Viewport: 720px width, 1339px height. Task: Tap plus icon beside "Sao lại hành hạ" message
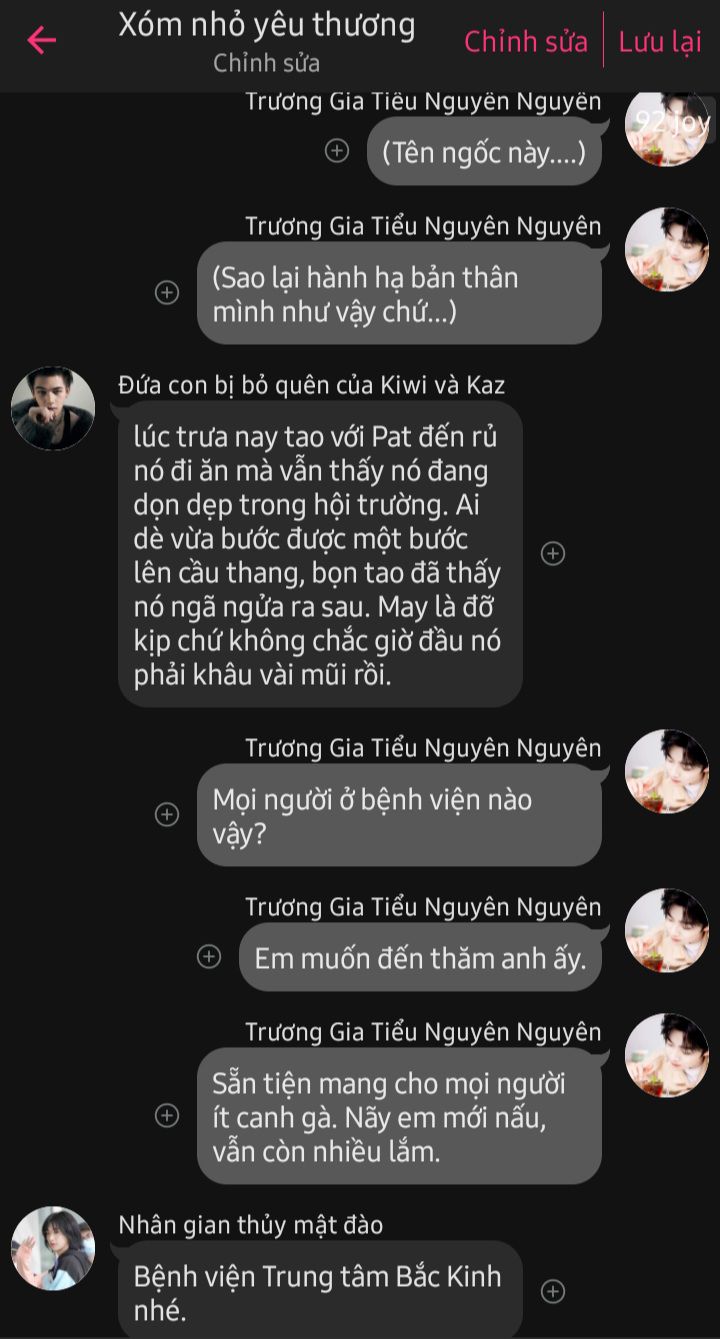pyautogui.click(x=167, y=293)
